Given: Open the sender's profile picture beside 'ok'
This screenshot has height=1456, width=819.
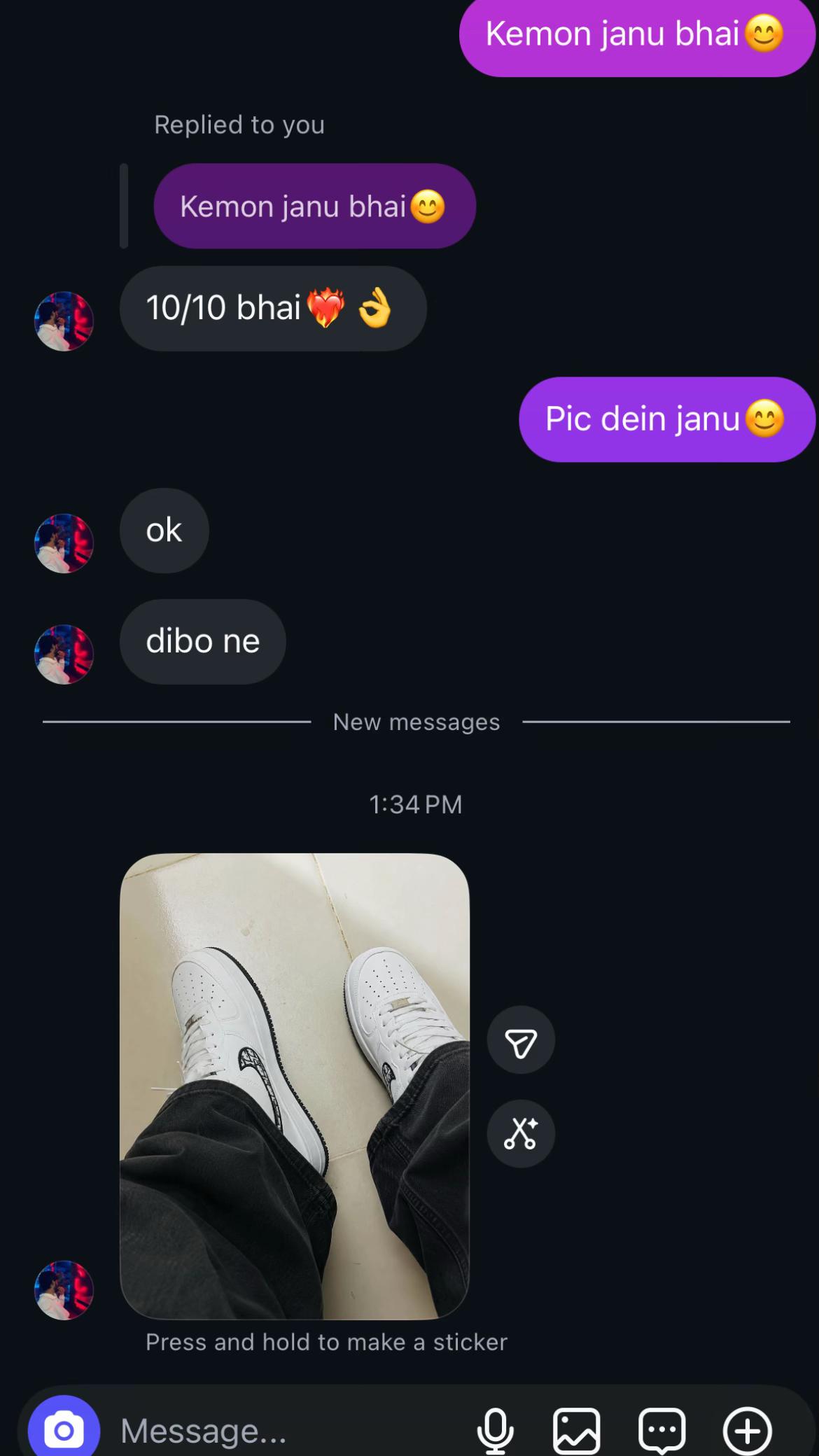Looking at the screenshot, I should [x=64, y=543].
